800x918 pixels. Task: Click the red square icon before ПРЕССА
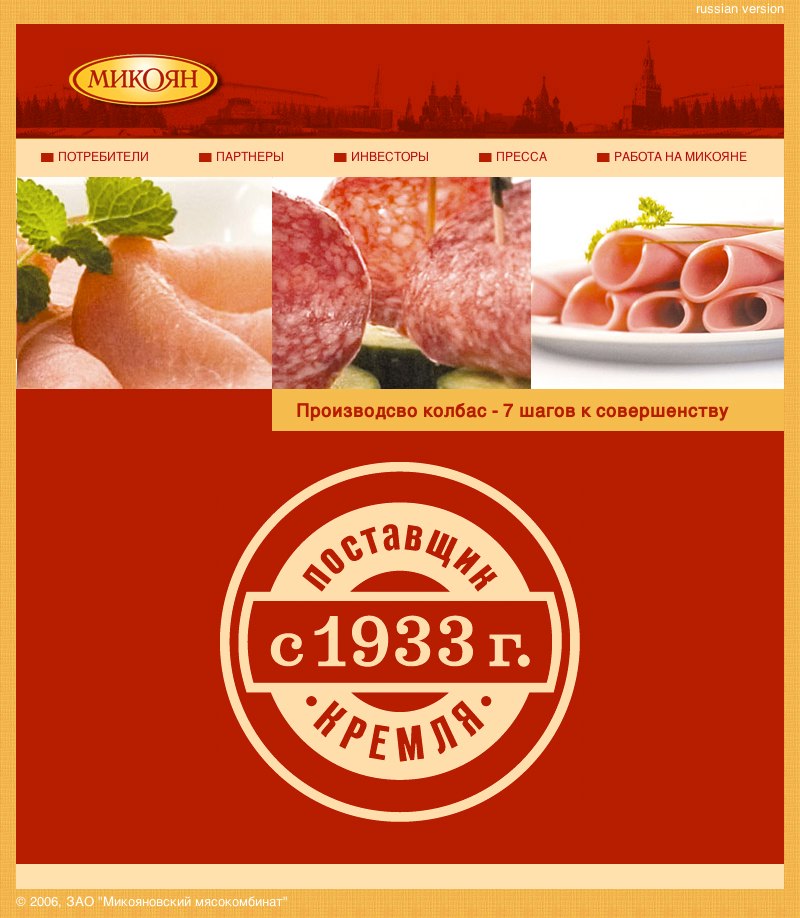[x=482, y=156]
